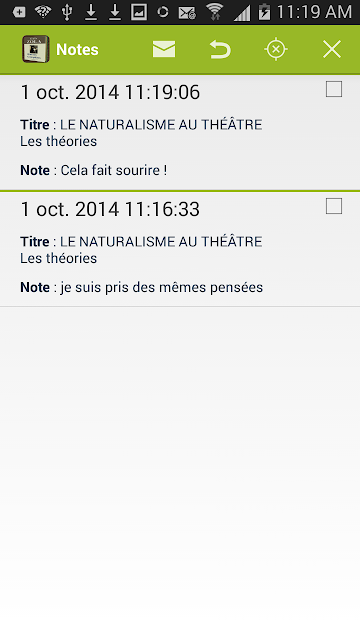
Task: Open the note "je suis pris des mêmes pensées"
Action: click(180, 249)
